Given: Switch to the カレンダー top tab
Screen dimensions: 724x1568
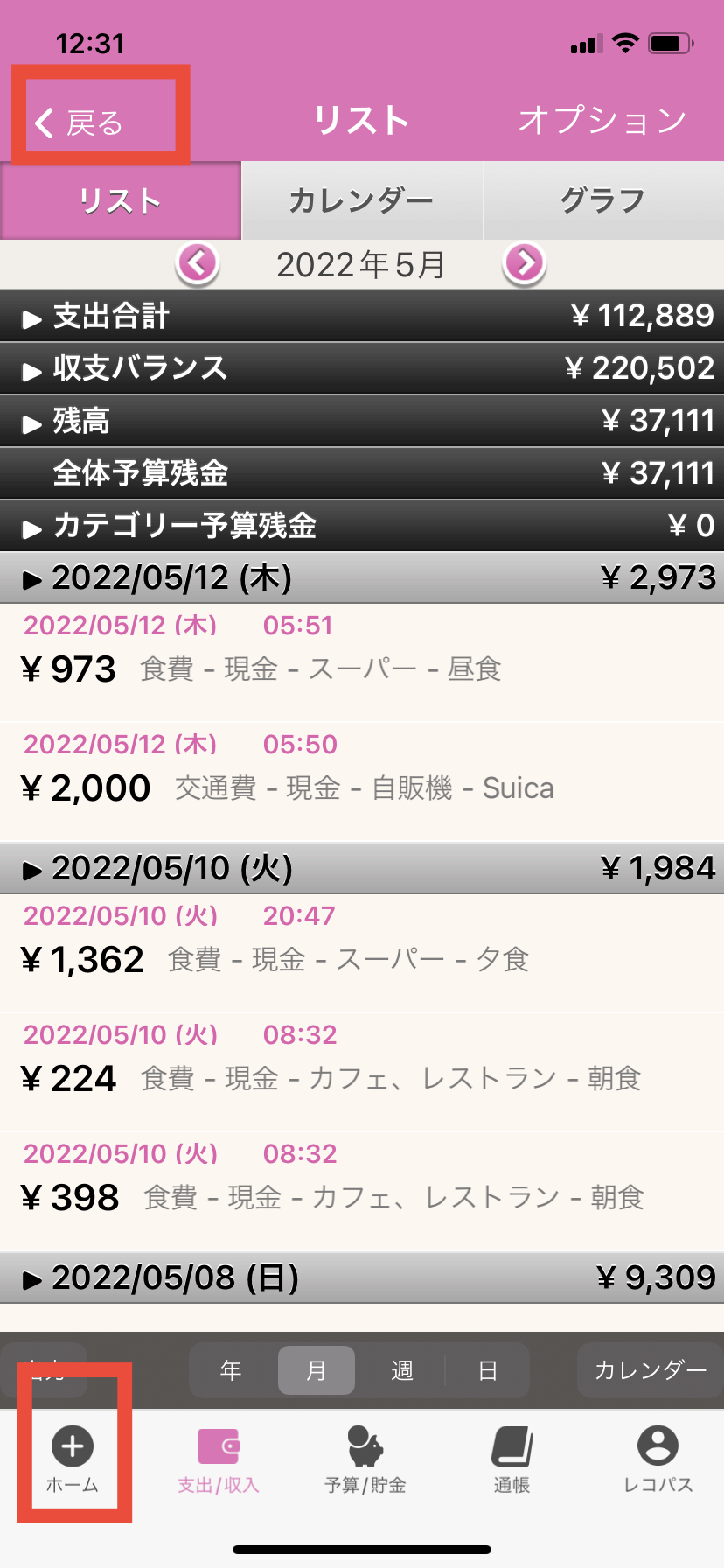Looking at the screenshot, I should pos(361,200).
